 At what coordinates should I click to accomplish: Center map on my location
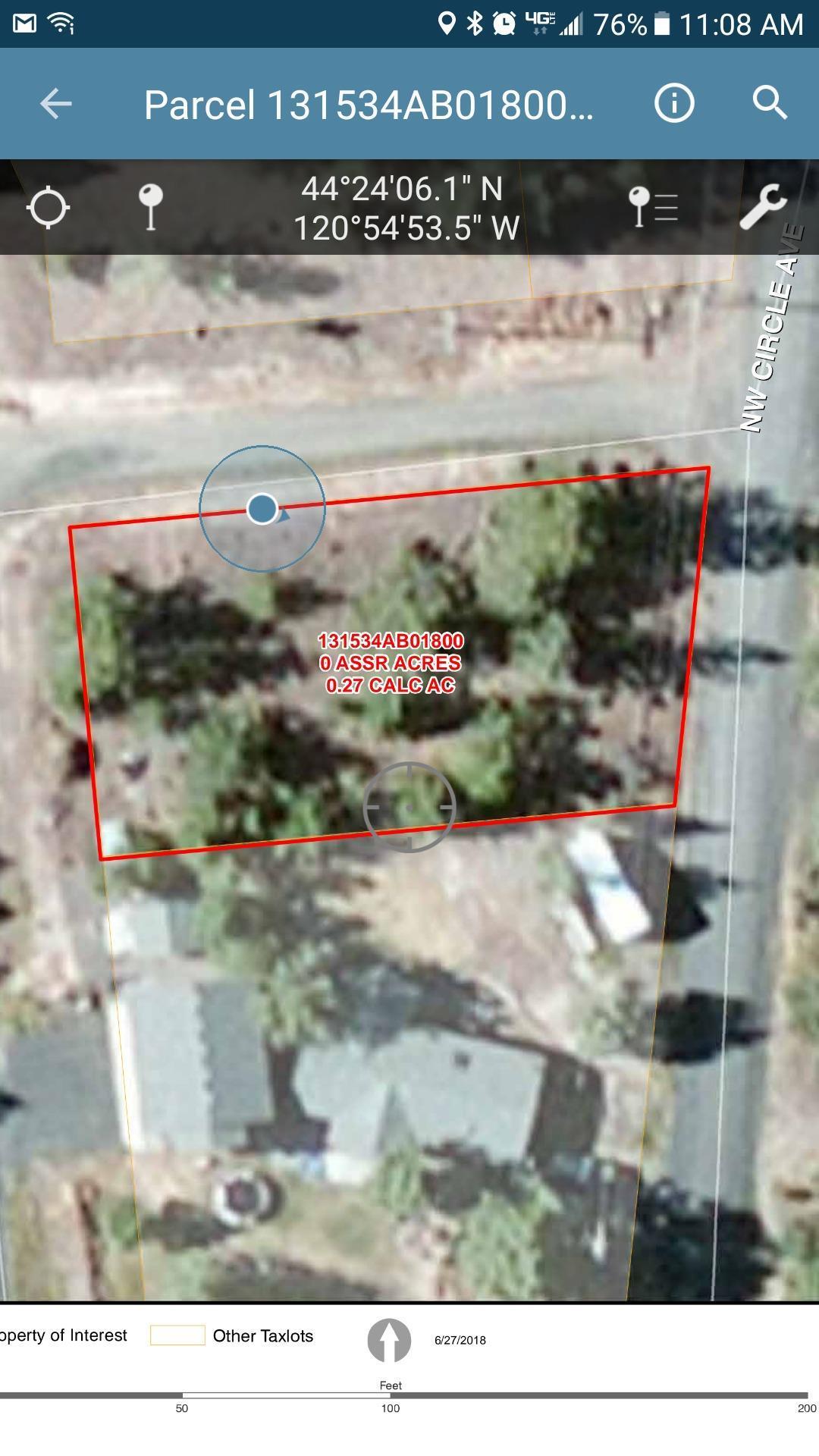tap(49, 207)
